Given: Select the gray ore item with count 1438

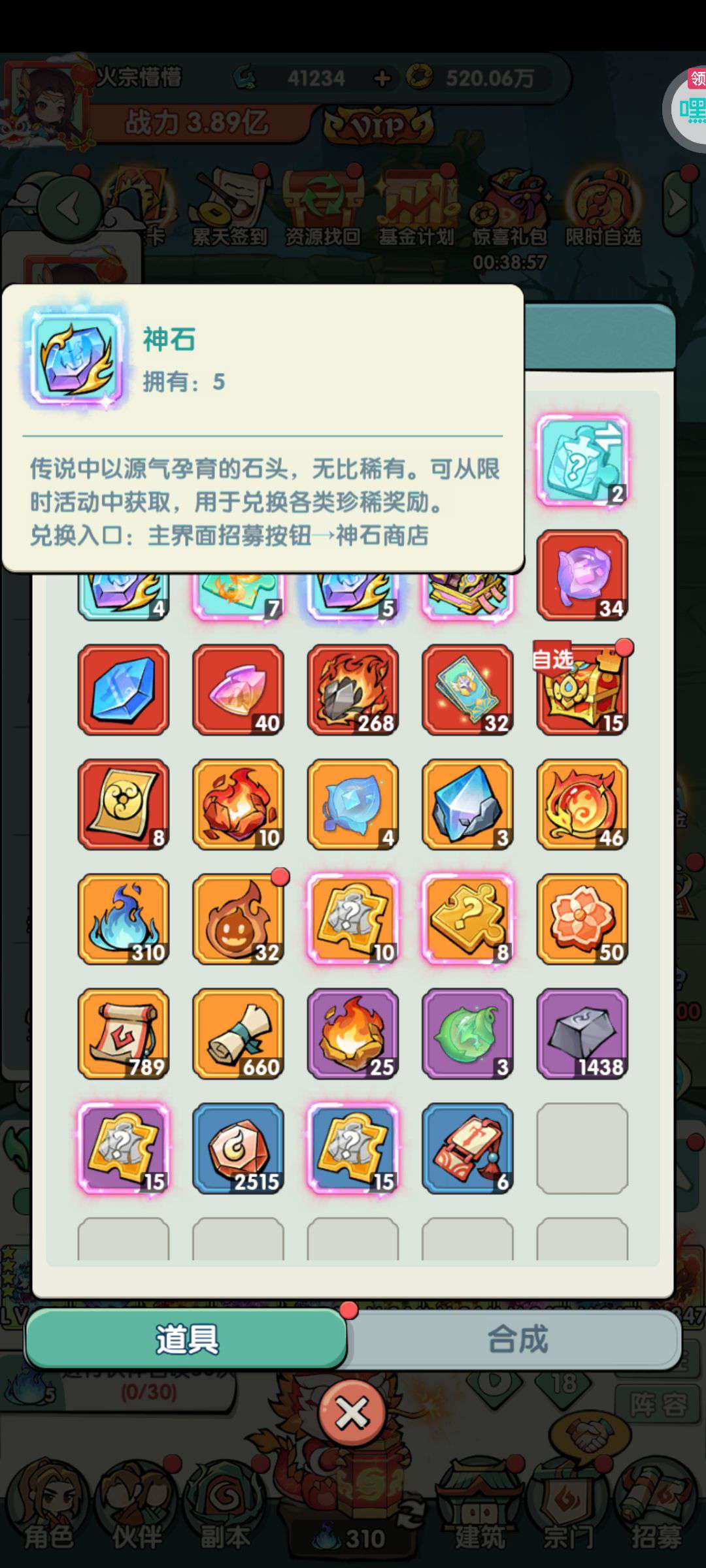Looking at the screenshot, I should point(582,1034).
